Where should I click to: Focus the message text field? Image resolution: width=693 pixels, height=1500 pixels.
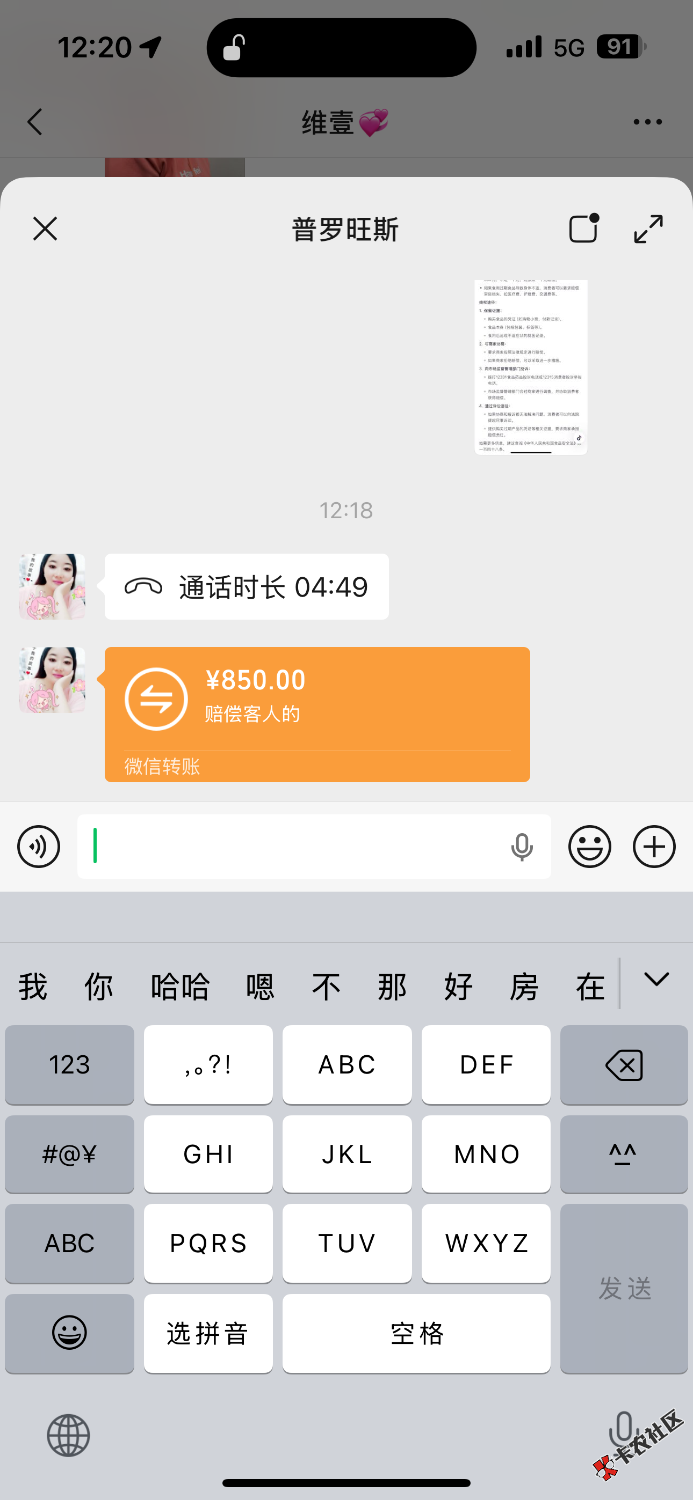click(300, 847)
